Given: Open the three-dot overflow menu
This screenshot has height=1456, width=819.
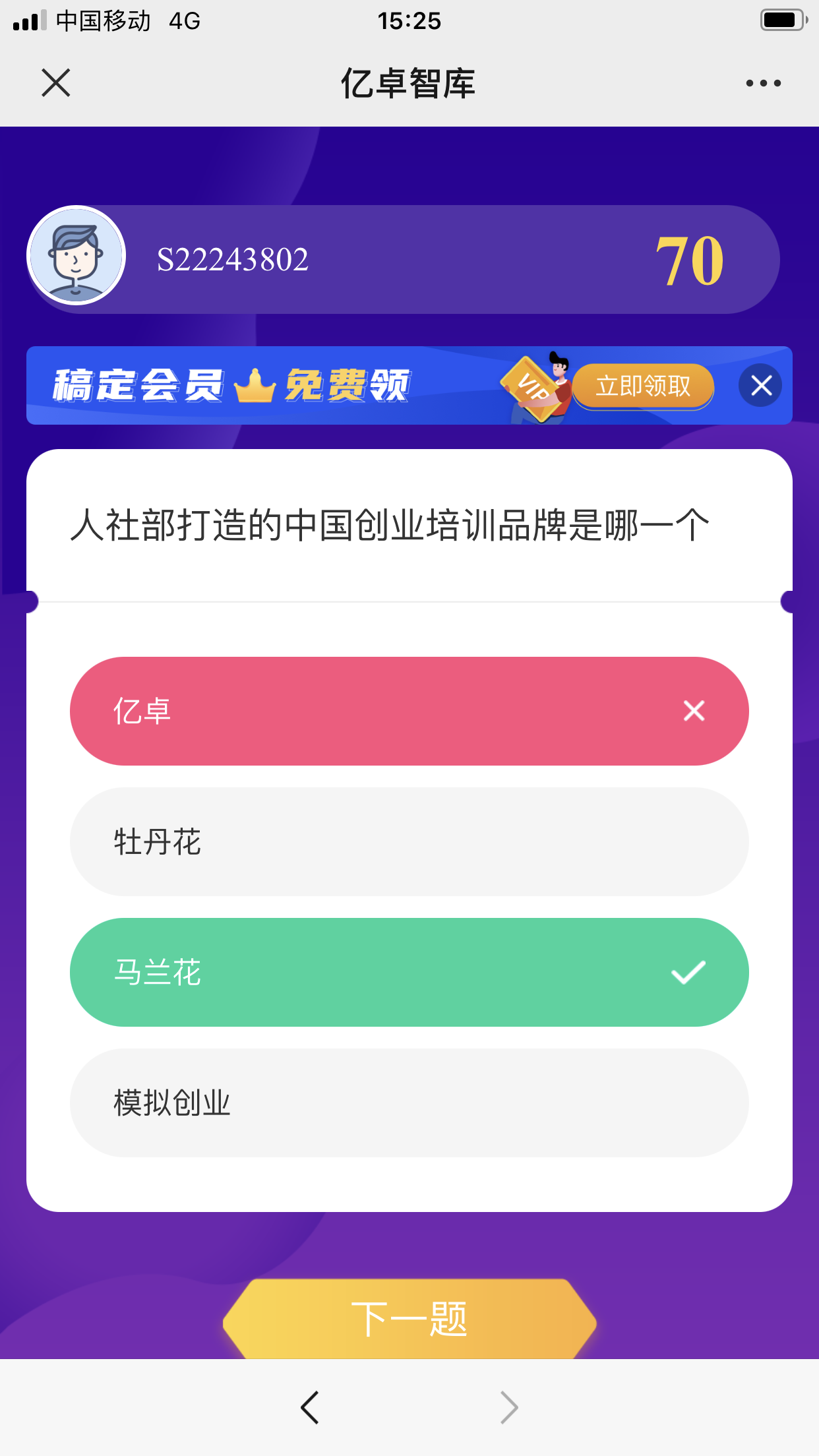Looking at the screenshot, I should pyautogui.click(x=763, y=83).
